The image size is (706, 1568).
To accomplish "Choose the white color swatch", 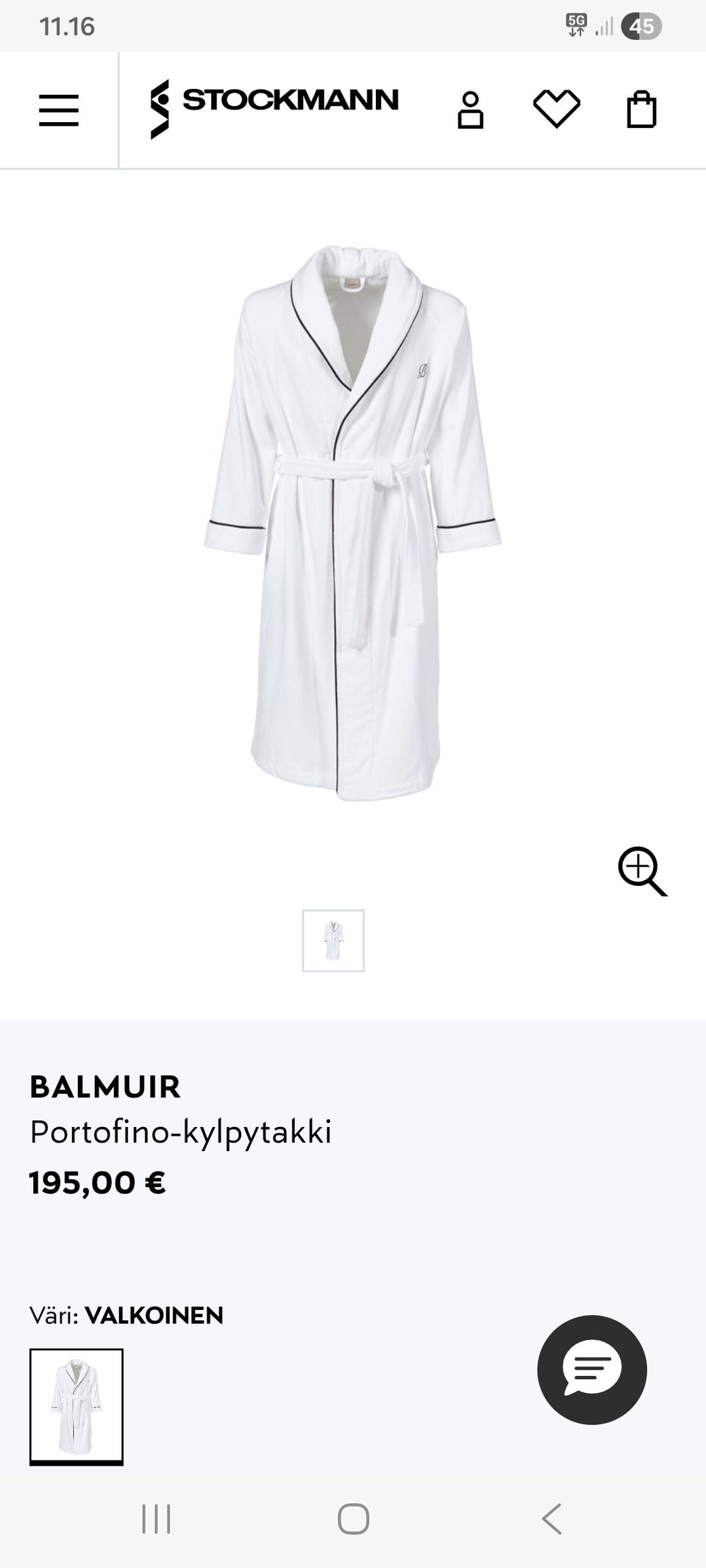I will [76, 1406].
